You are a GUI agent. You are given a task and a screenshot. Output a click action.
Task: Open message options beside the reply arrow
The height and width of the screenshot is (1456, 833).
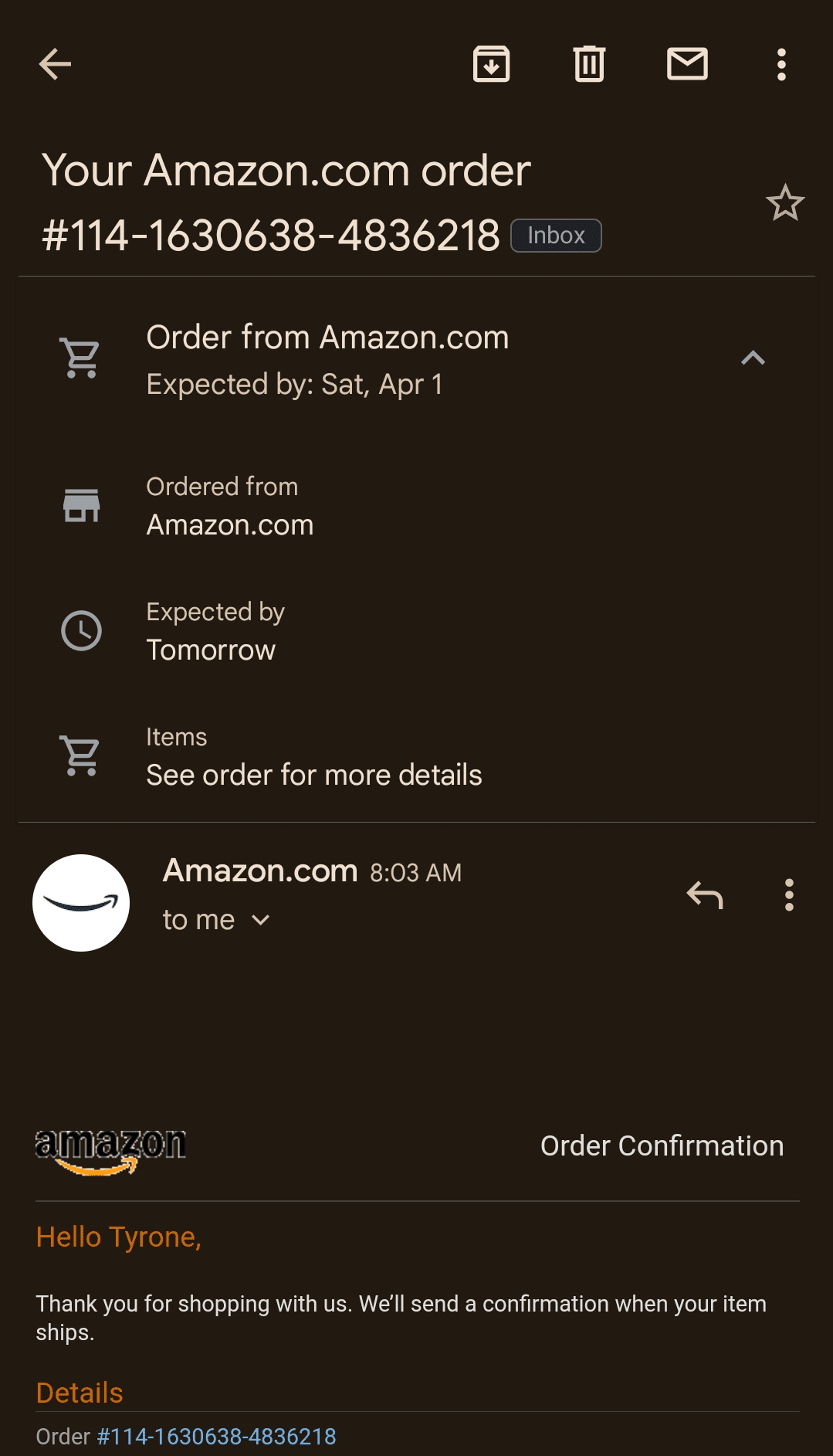(788, 895)
